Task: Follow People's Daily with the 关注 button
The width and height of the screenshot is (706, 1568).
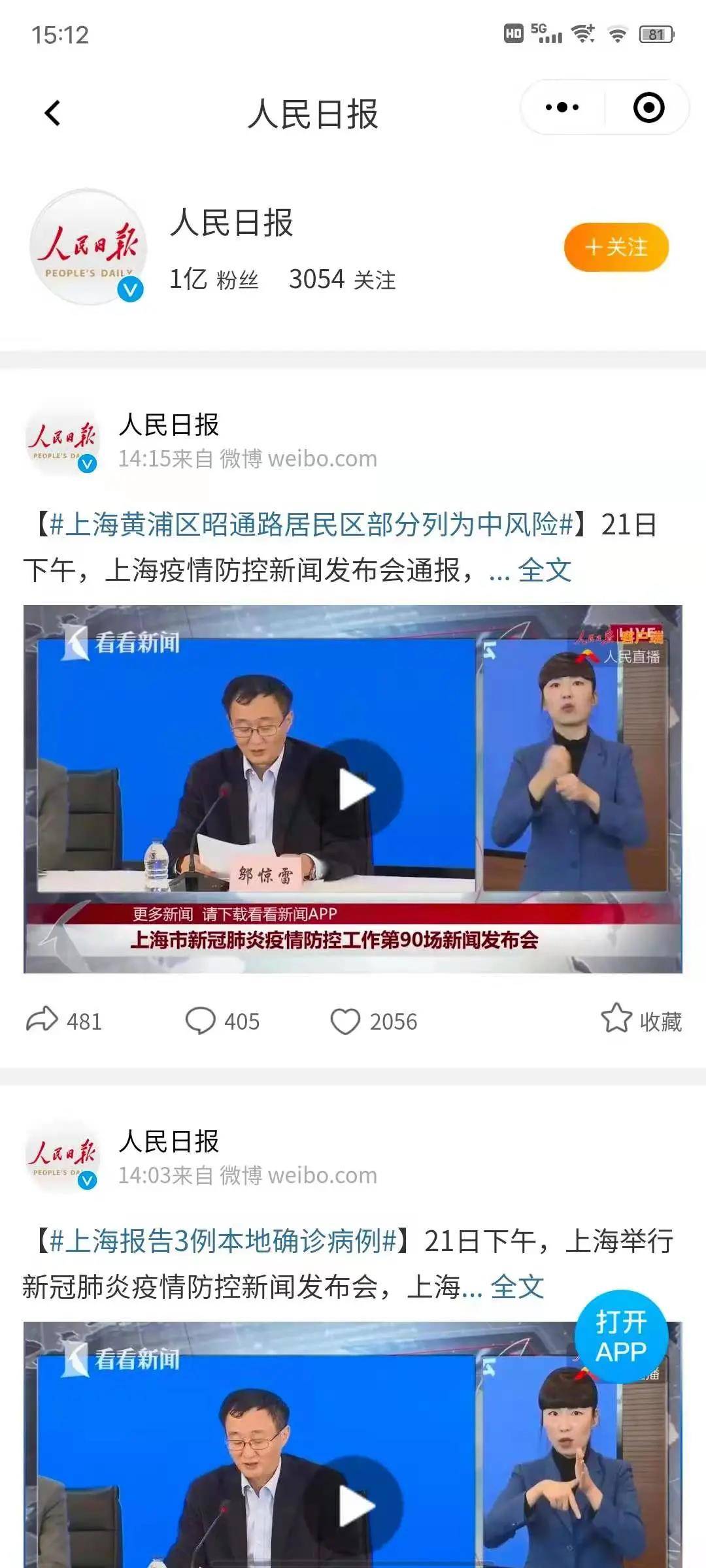Action: [615, 247]
